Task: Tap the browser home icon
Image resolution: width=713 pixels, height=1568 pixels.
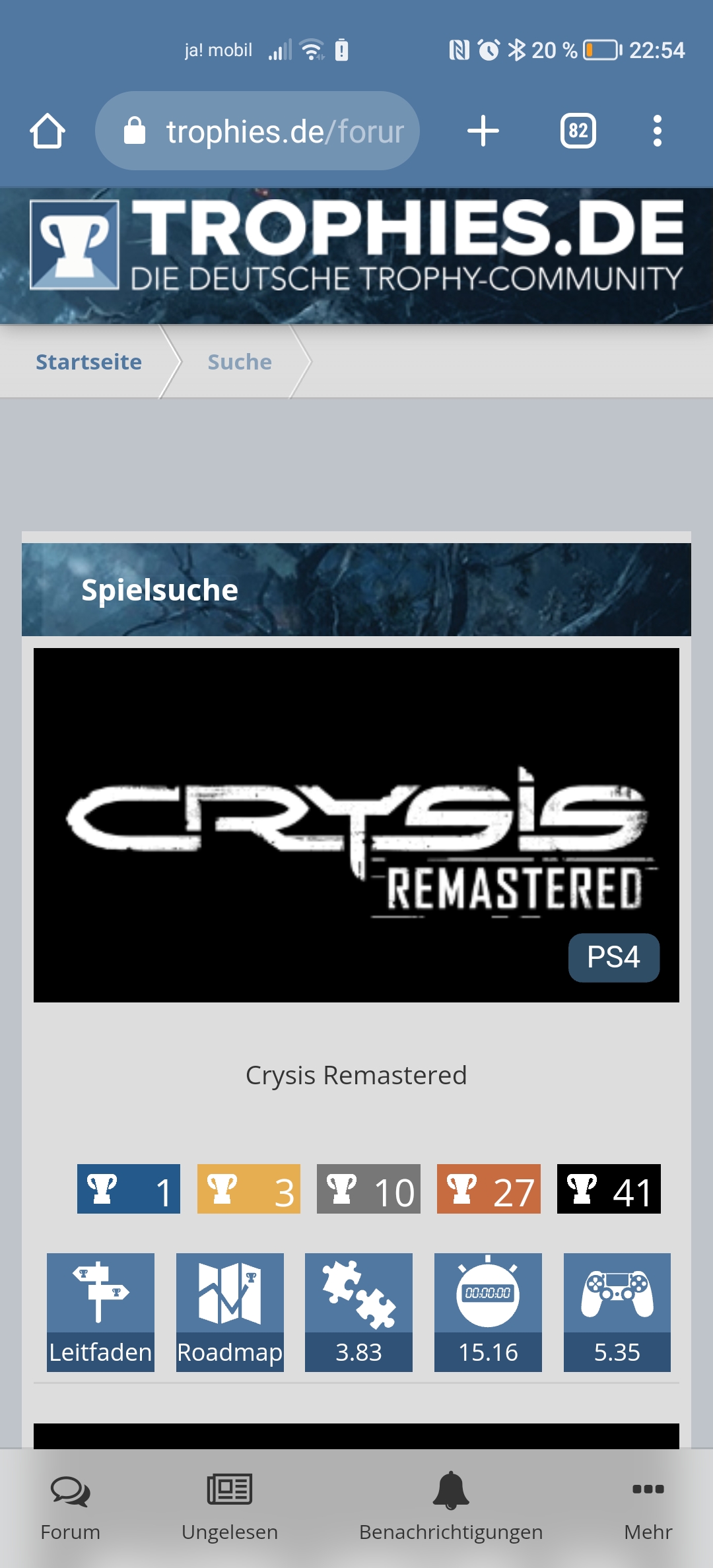Action: click(x=48, y=131)
